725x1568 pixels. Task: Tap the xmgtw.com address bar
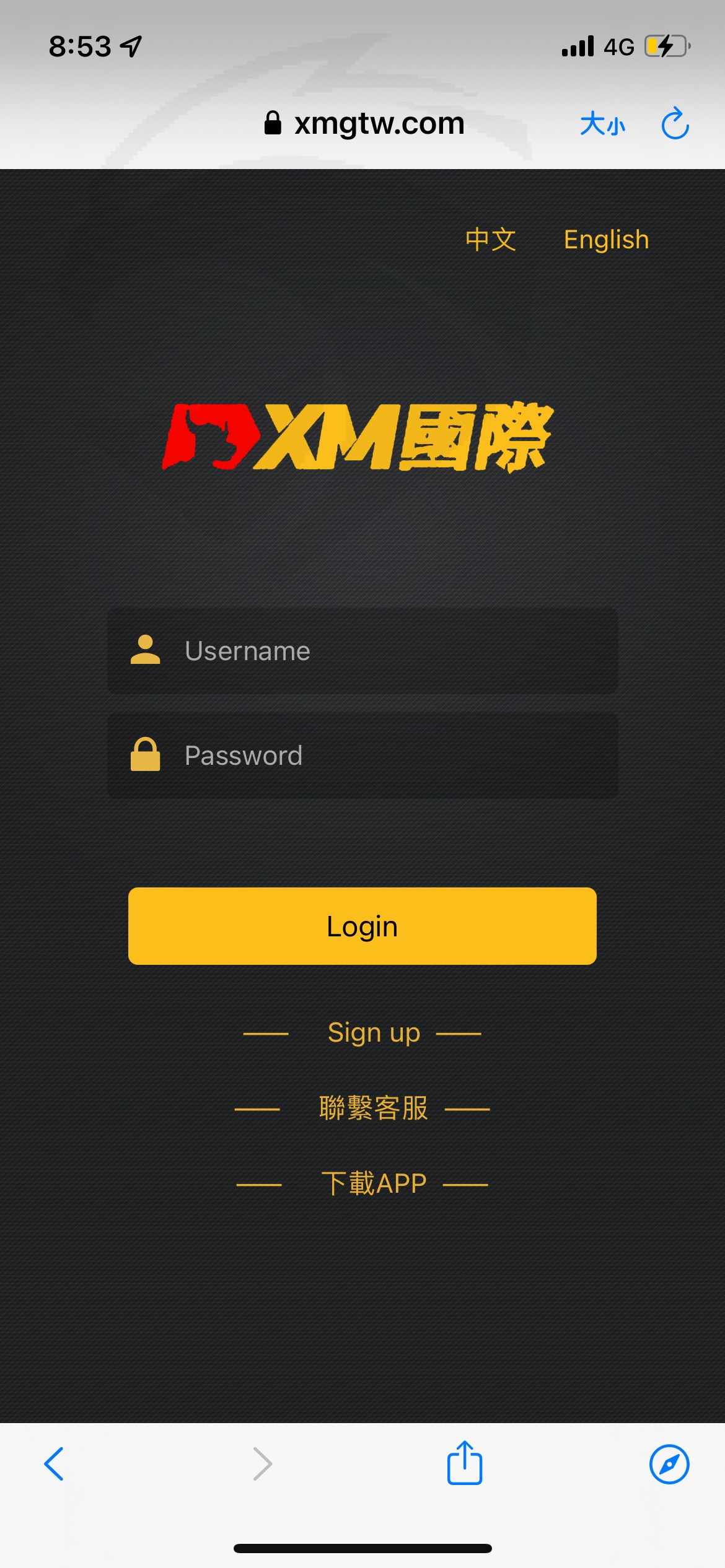364,123
